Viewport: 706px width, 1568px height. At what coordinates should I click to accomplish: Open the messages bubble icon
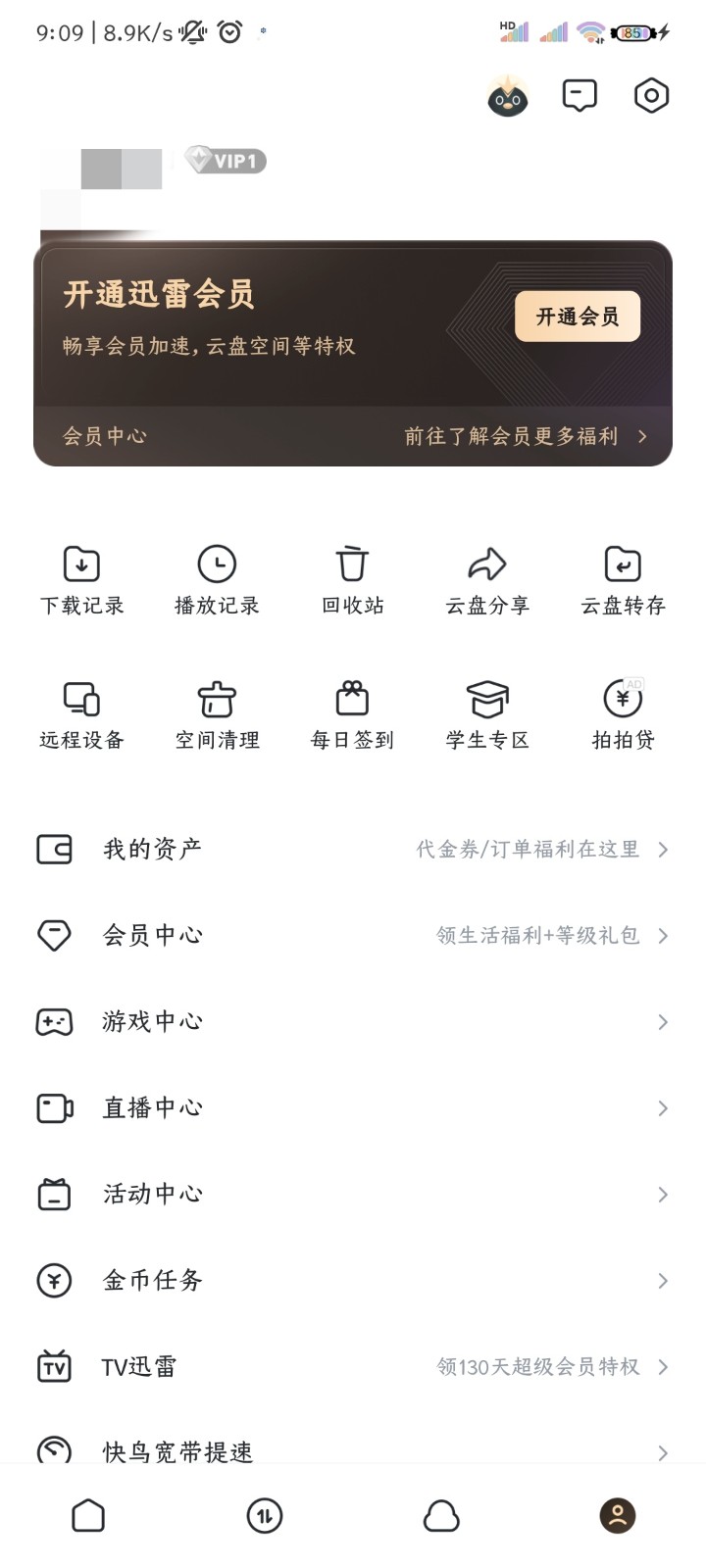pyautogui.click(x=580, y=95)
